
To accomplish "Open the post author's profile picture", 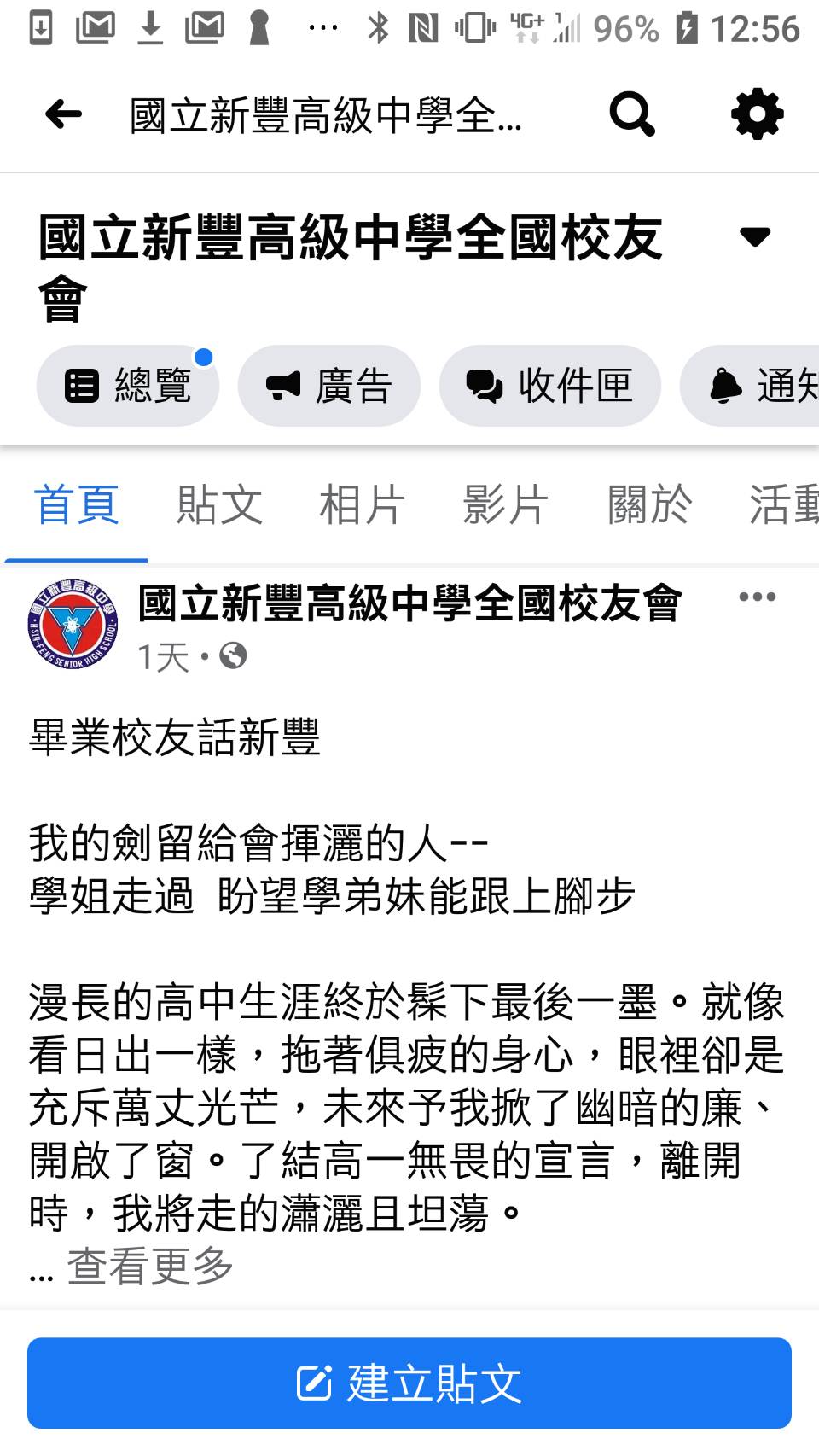I will [73, 624].
